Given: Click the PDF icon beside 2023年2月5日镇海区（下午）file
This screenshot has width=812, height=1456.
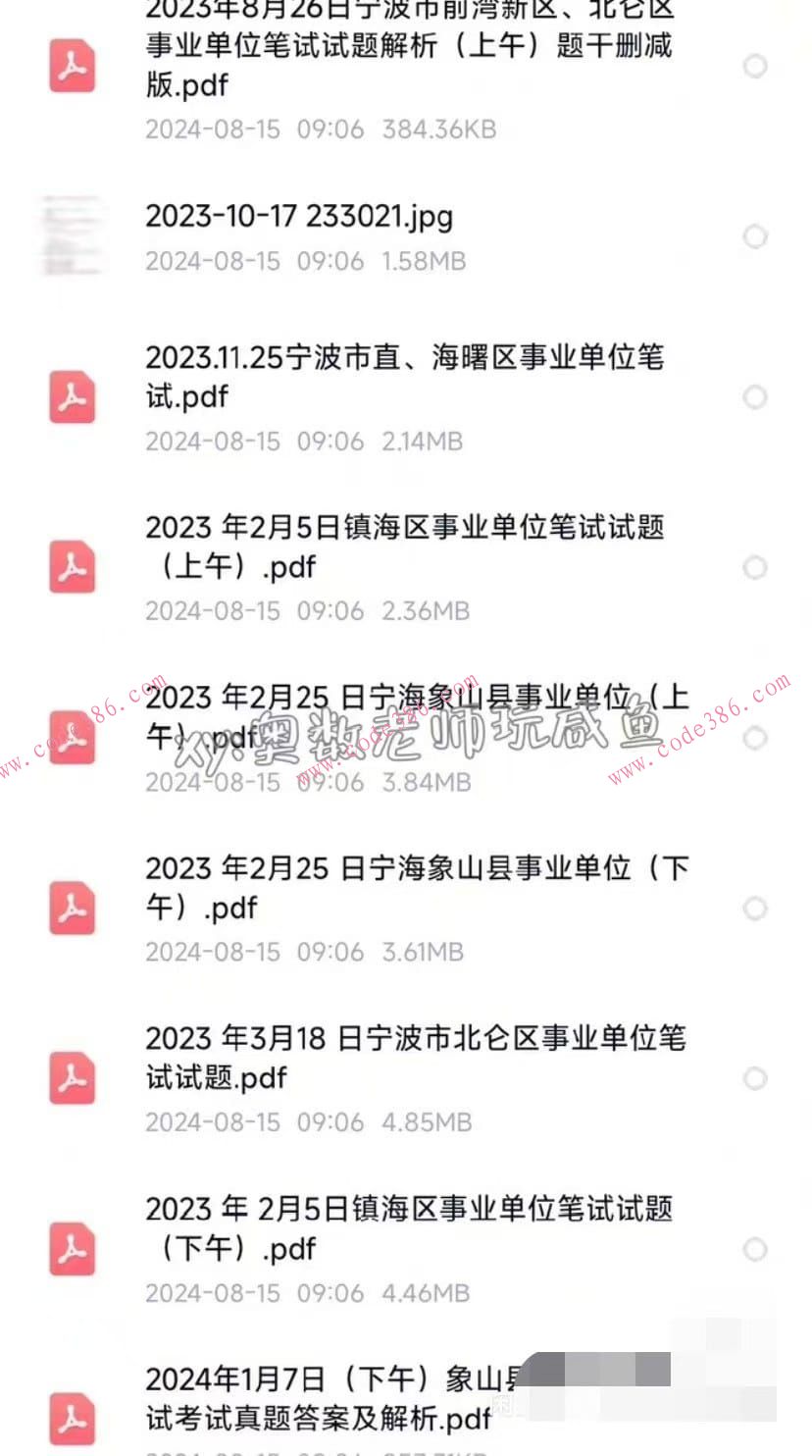Looking at the screenshot, I should pos(71,1250).
